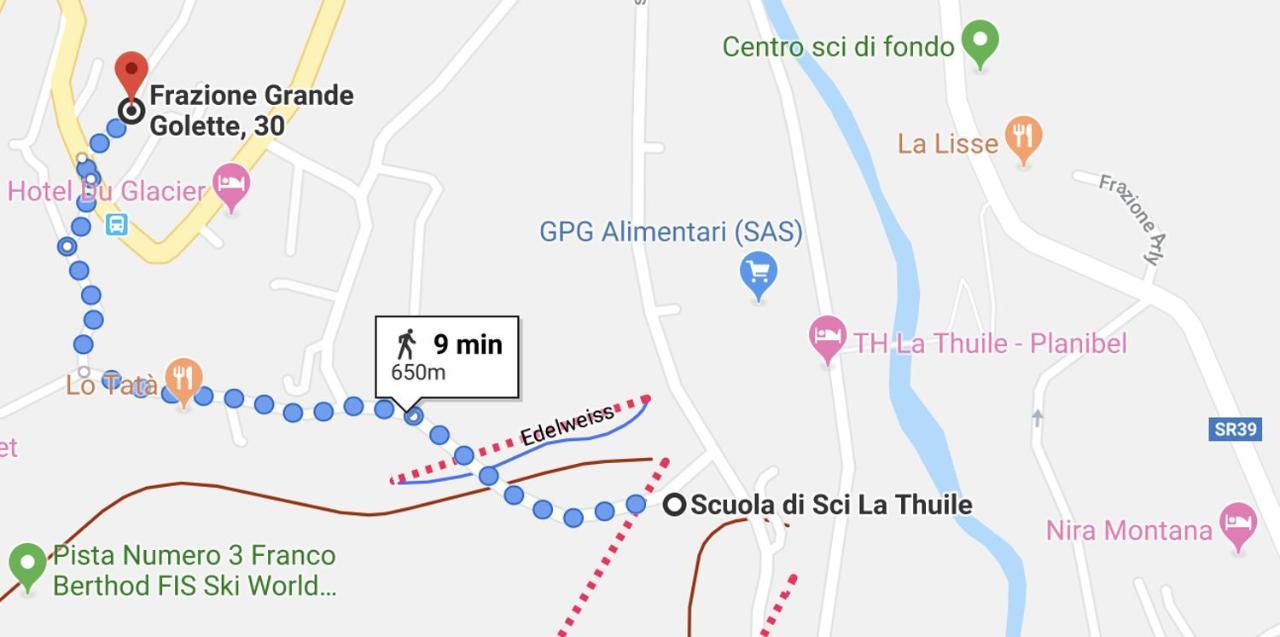Select the Nira Montana hotel marker

[1238, 523]
